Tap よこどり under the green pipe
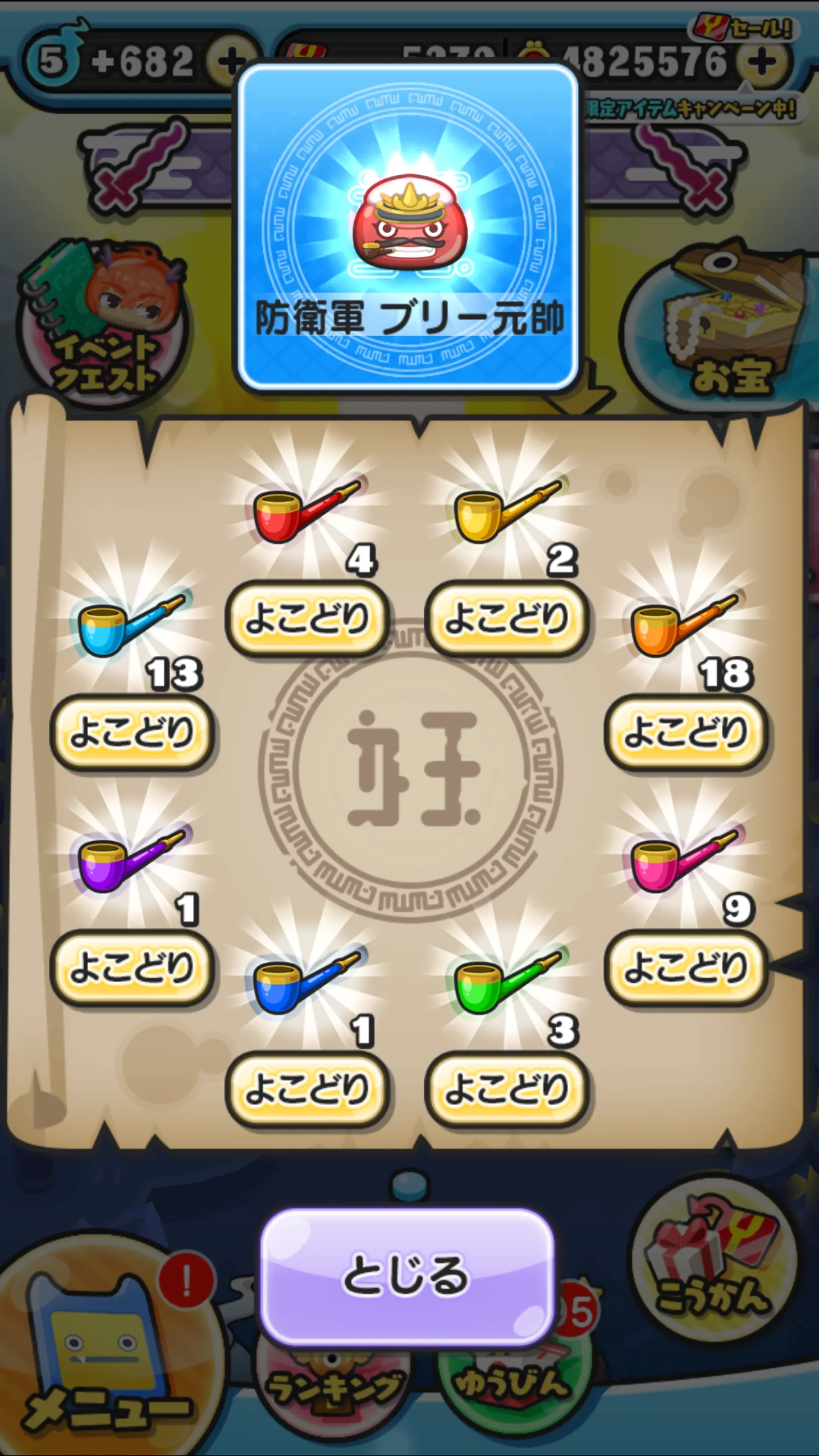This screenshot has height=1456, width=819. pyautogui.click(x=506, y=1089)
